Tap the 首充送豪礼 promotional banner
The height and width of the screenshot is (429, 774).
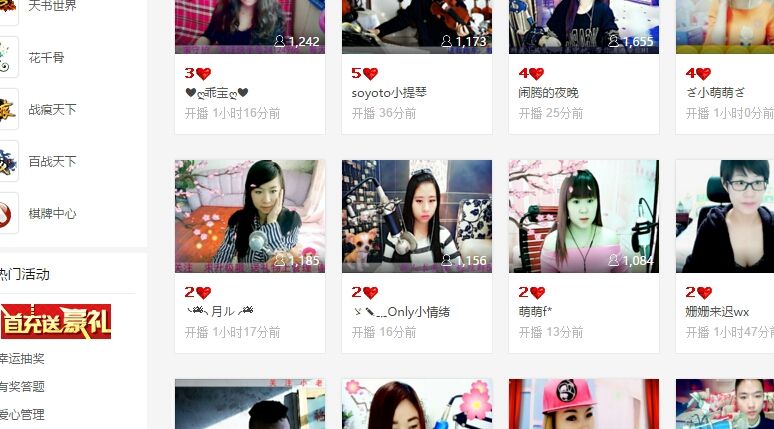[55, 322]
